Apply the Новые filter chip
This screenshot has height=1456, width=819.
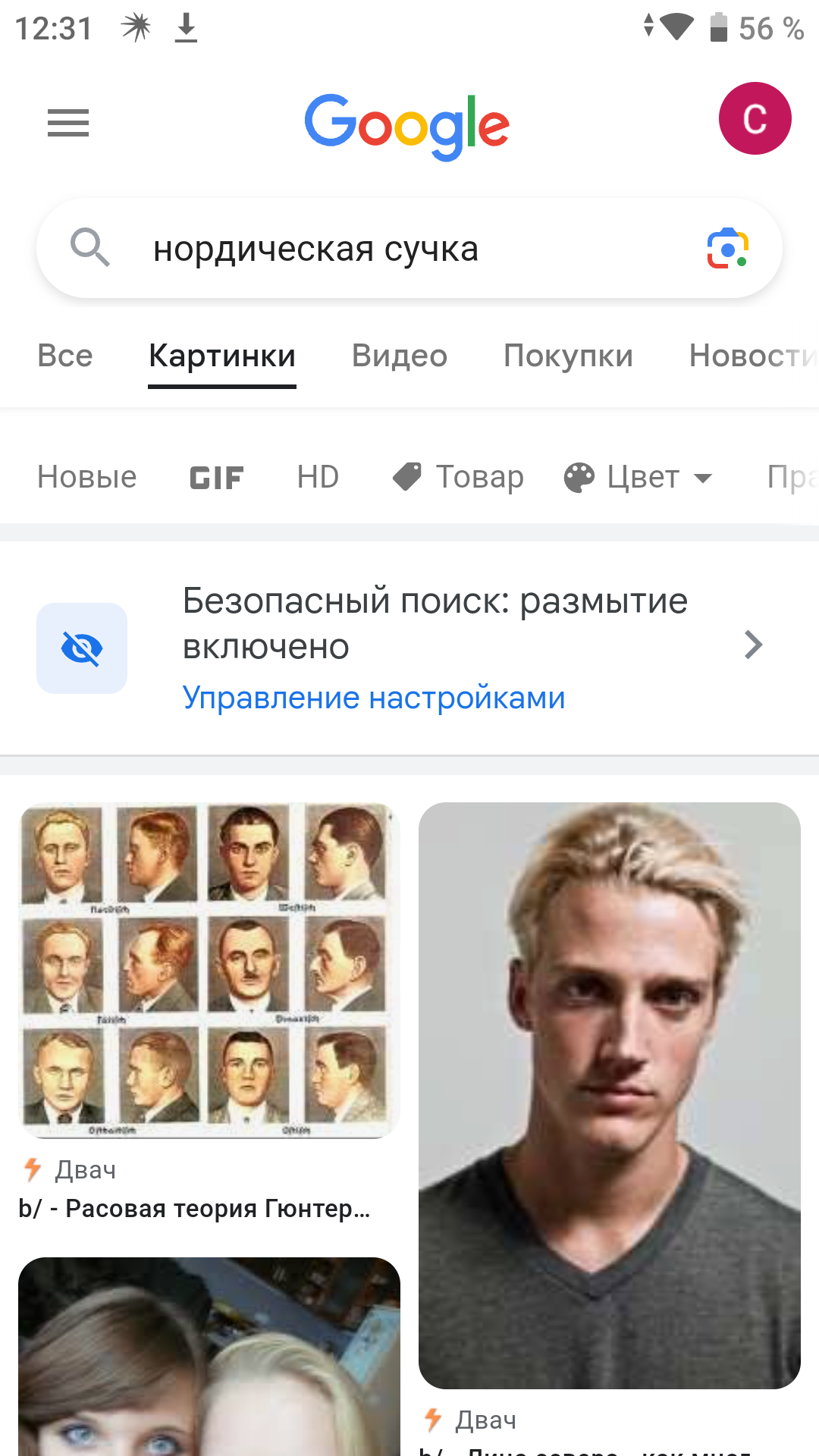(x=87, y=477)
